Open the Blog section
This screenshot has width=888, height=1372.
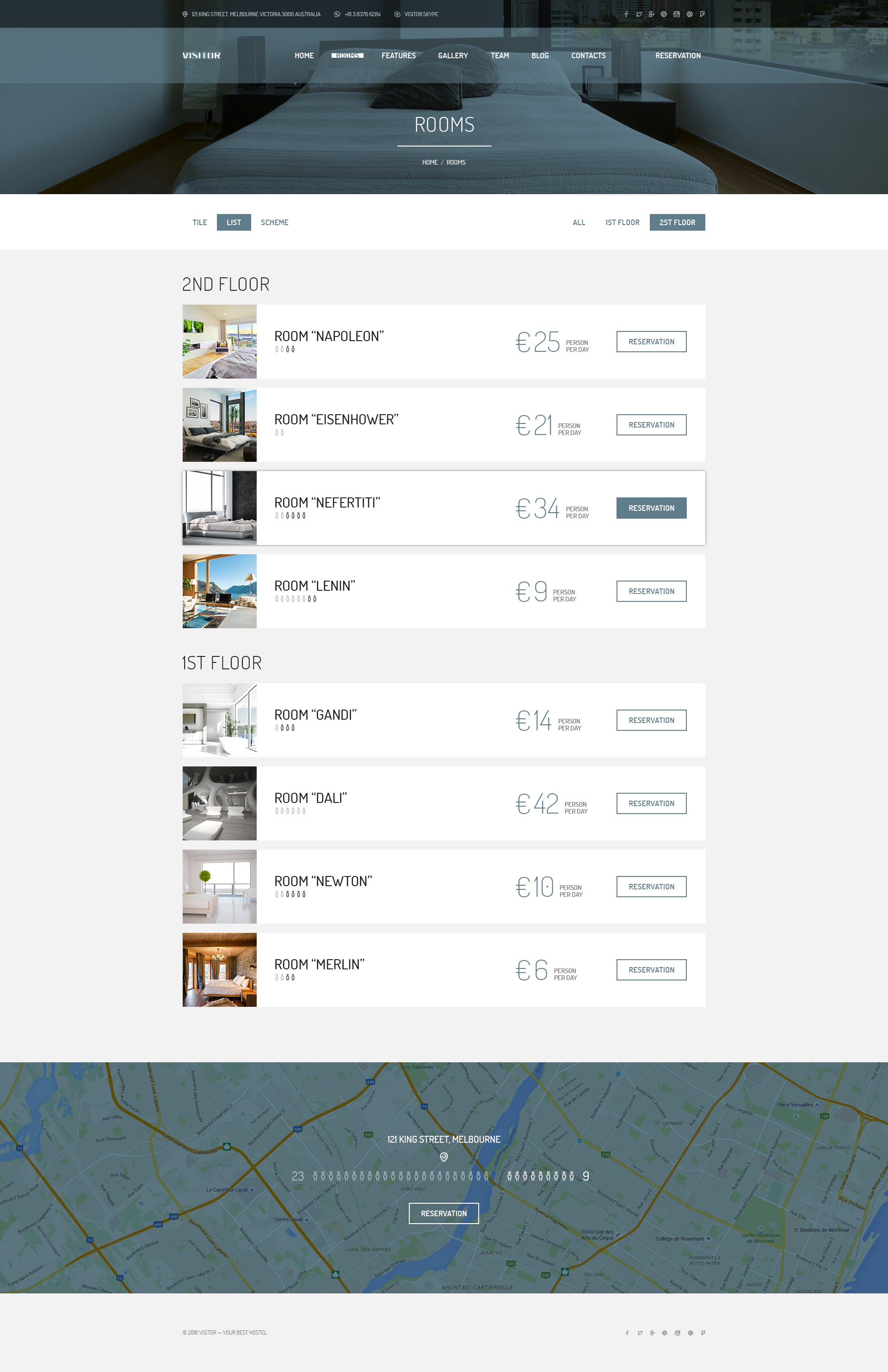[540, 56]
